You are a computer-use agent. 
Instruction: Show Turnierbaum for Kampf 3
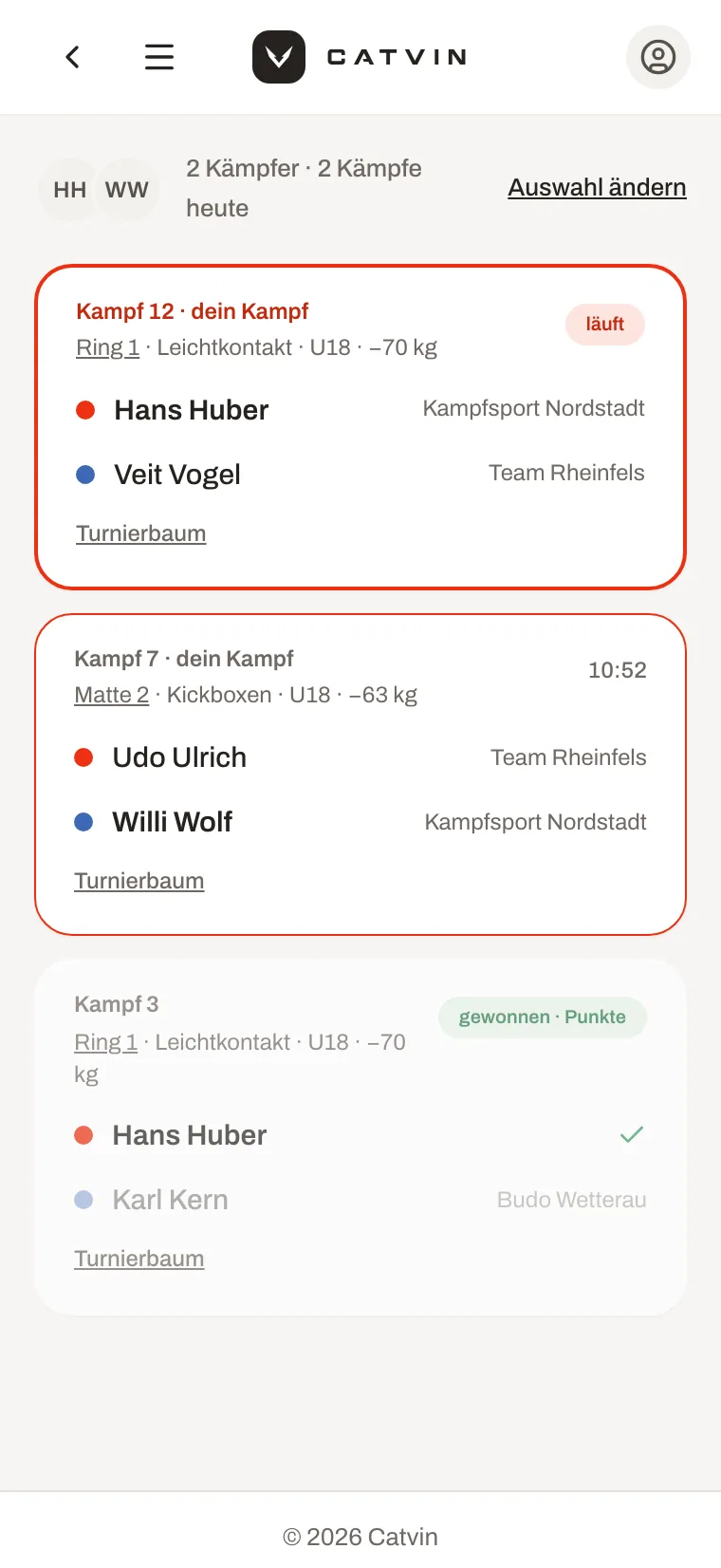(x=139, y=1259)
